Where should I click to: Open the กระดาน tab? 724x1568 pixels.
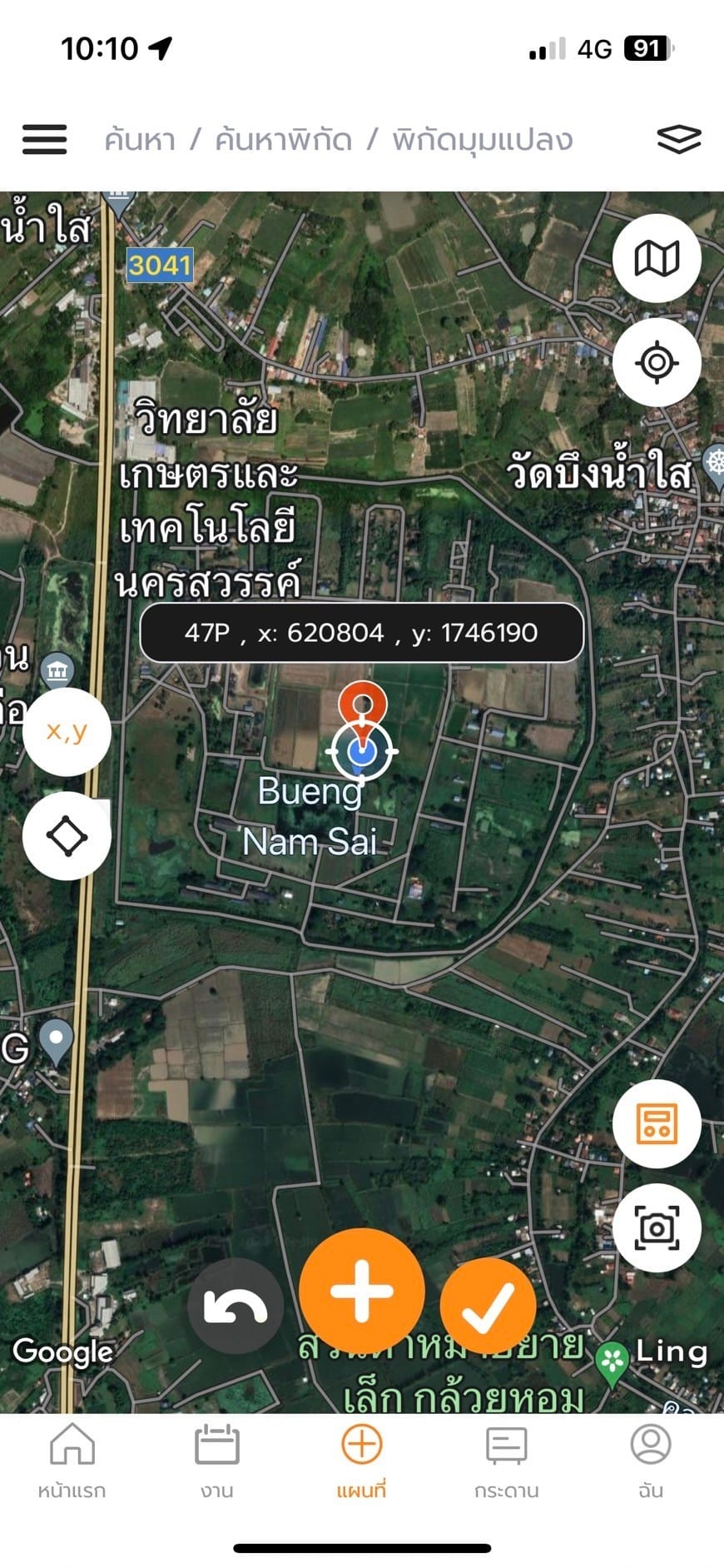(x=507, y=1461)
